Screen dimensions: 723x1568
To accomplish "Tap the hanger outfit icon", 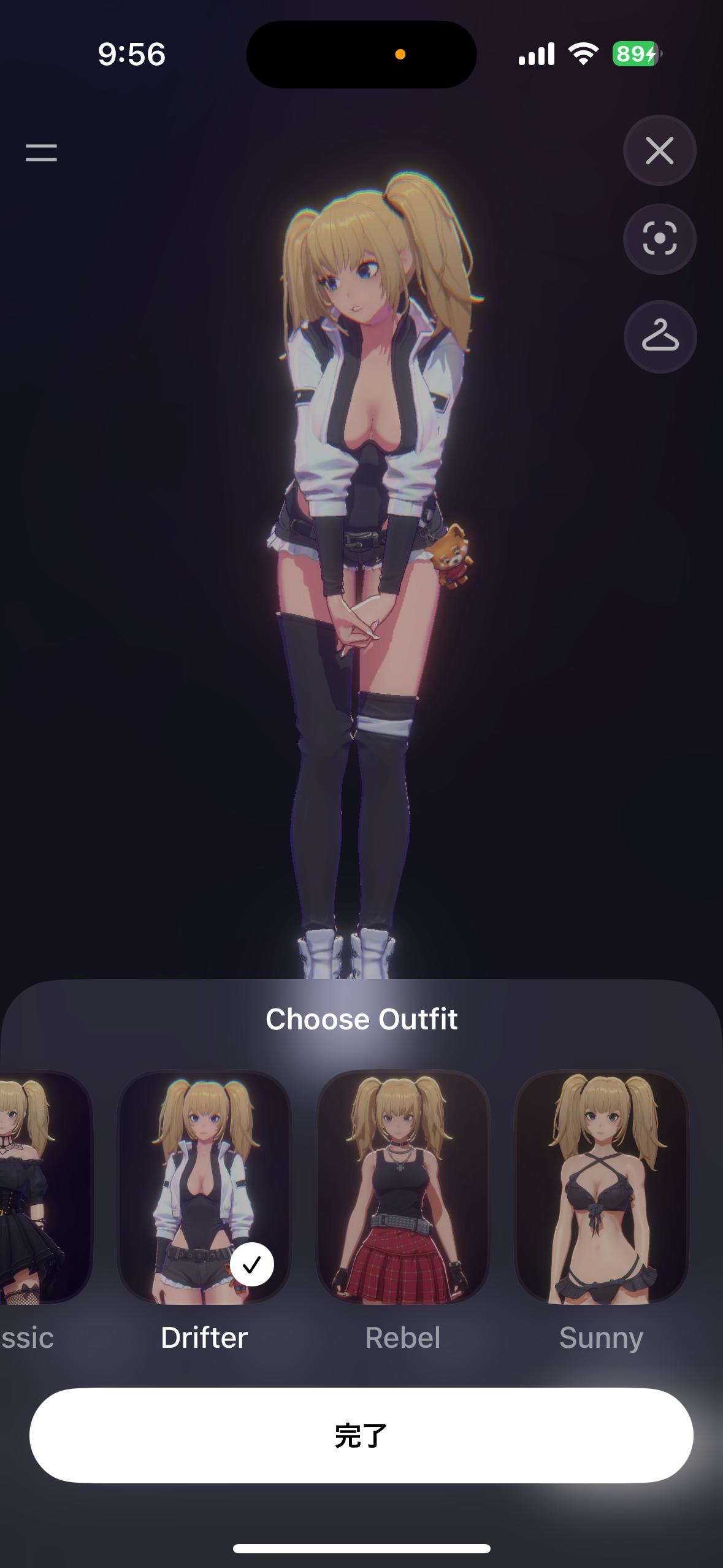I will (660, 336).
